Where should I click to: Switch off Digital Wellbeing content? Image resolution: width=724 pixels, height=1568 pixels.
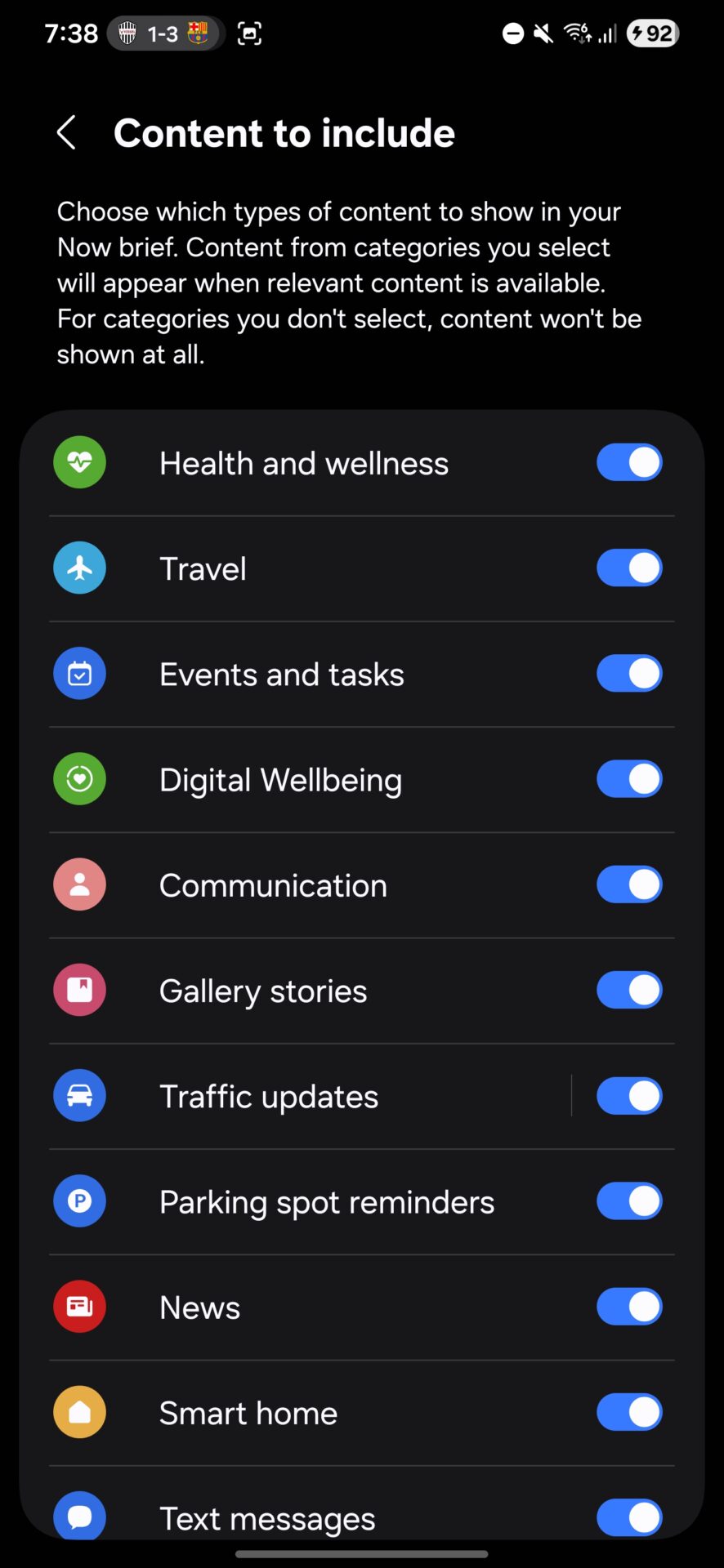(629, 779)
